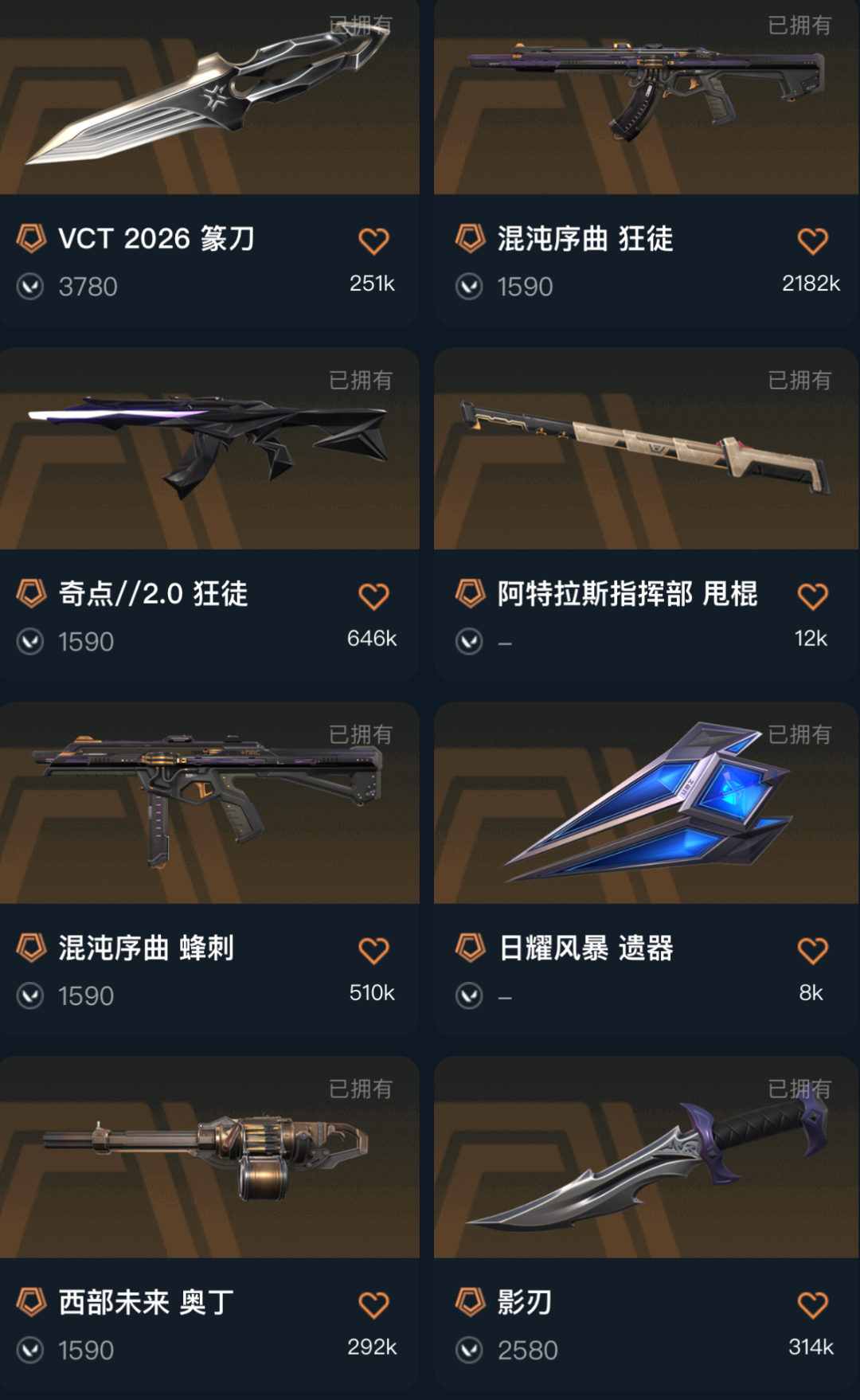View the 奇点//2.0 狂徒 skin details
860x1400 pixels.
tap(209, 450)
